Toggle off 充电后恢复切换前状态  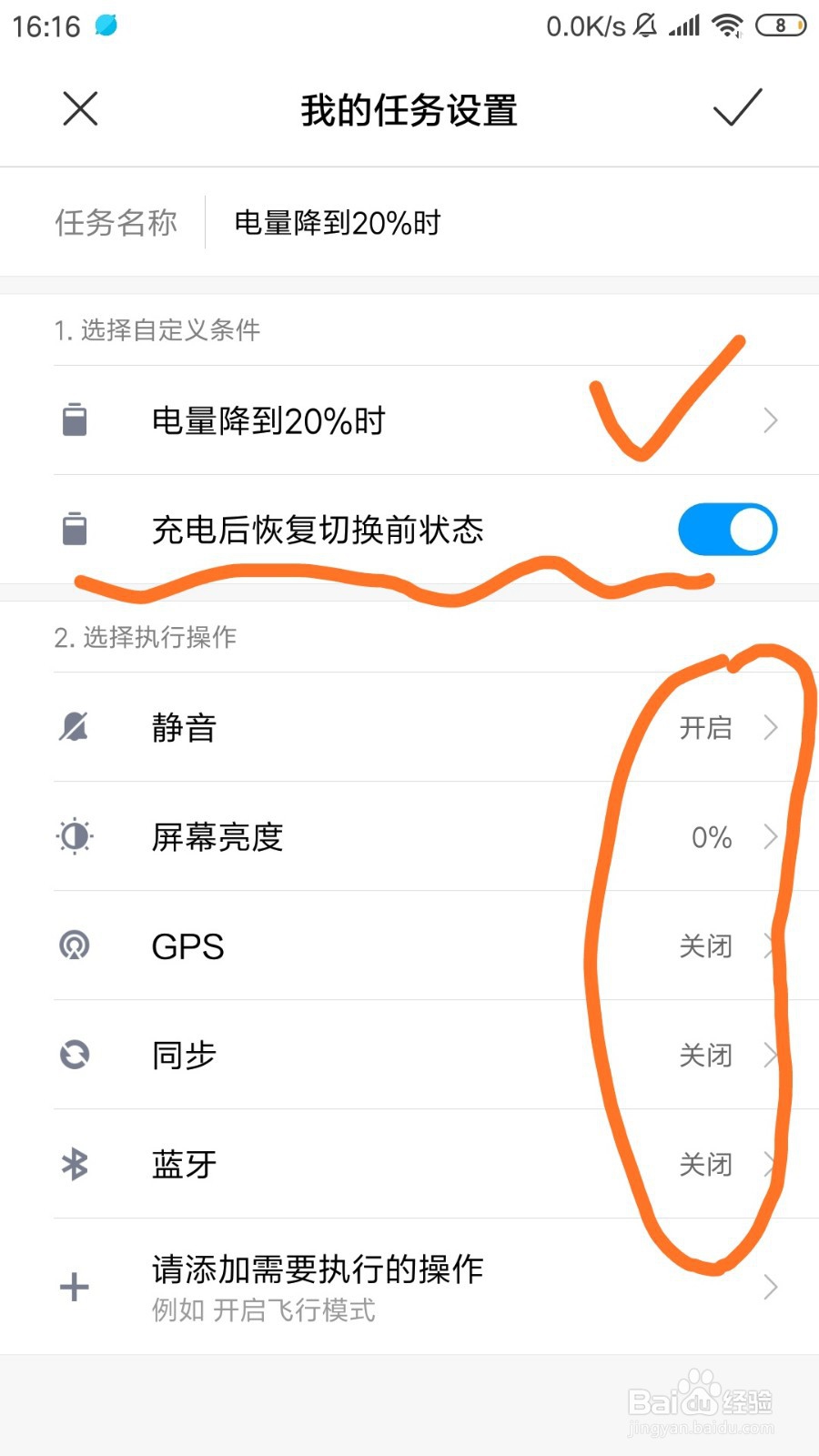tap(725, 529)
